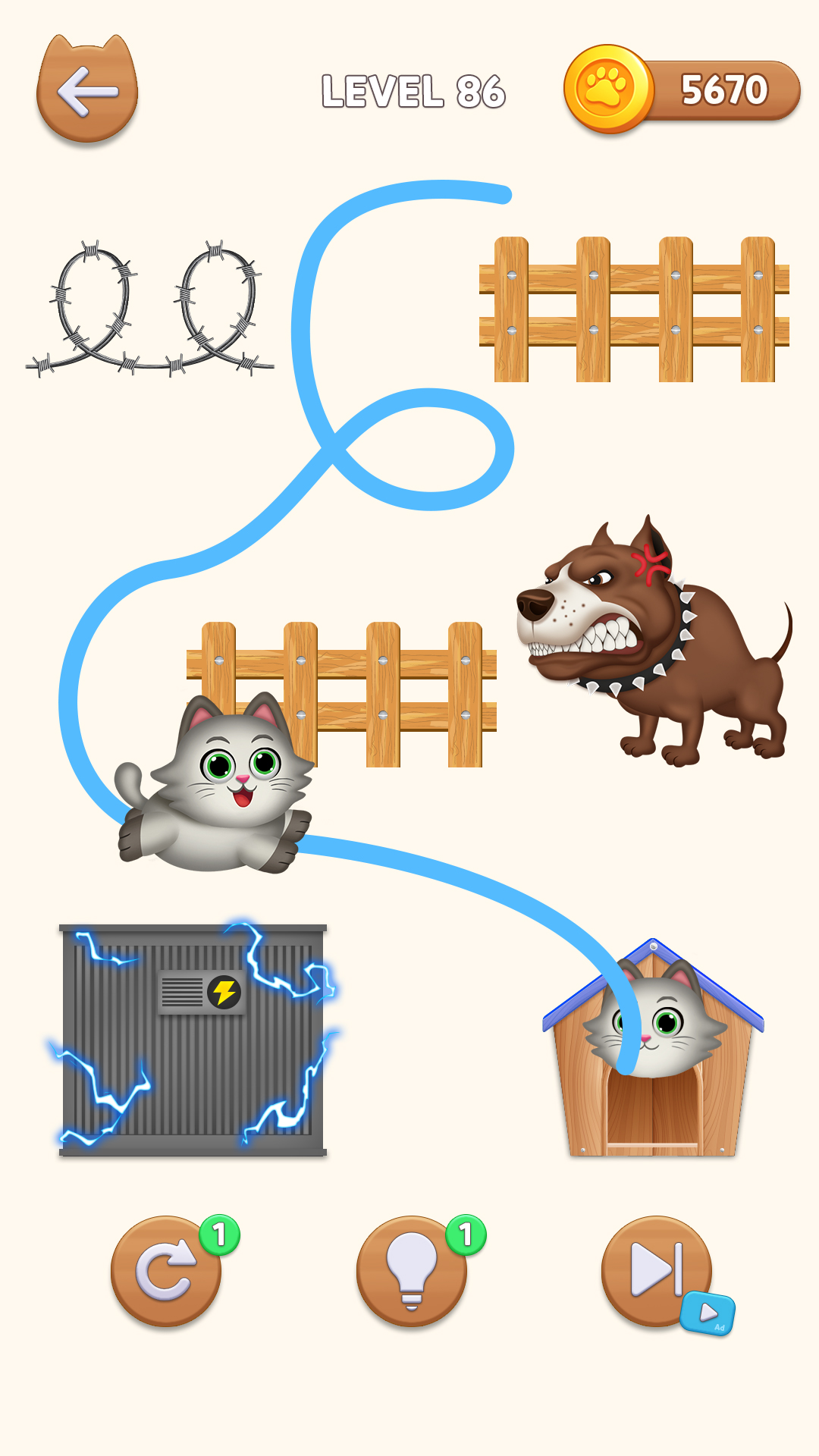Skip this level by watching an ad

[657, 1271]
